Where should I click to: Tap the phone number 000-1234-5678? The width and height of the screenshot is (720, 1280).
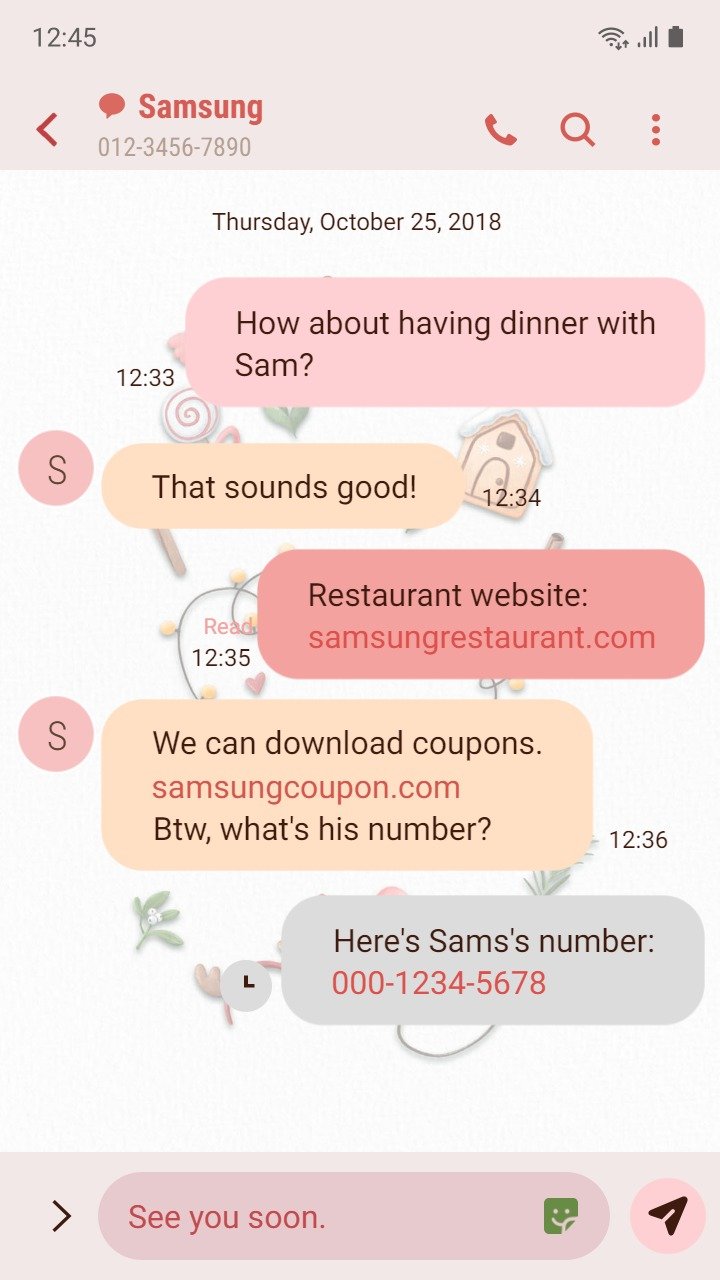tap(439, 983)
